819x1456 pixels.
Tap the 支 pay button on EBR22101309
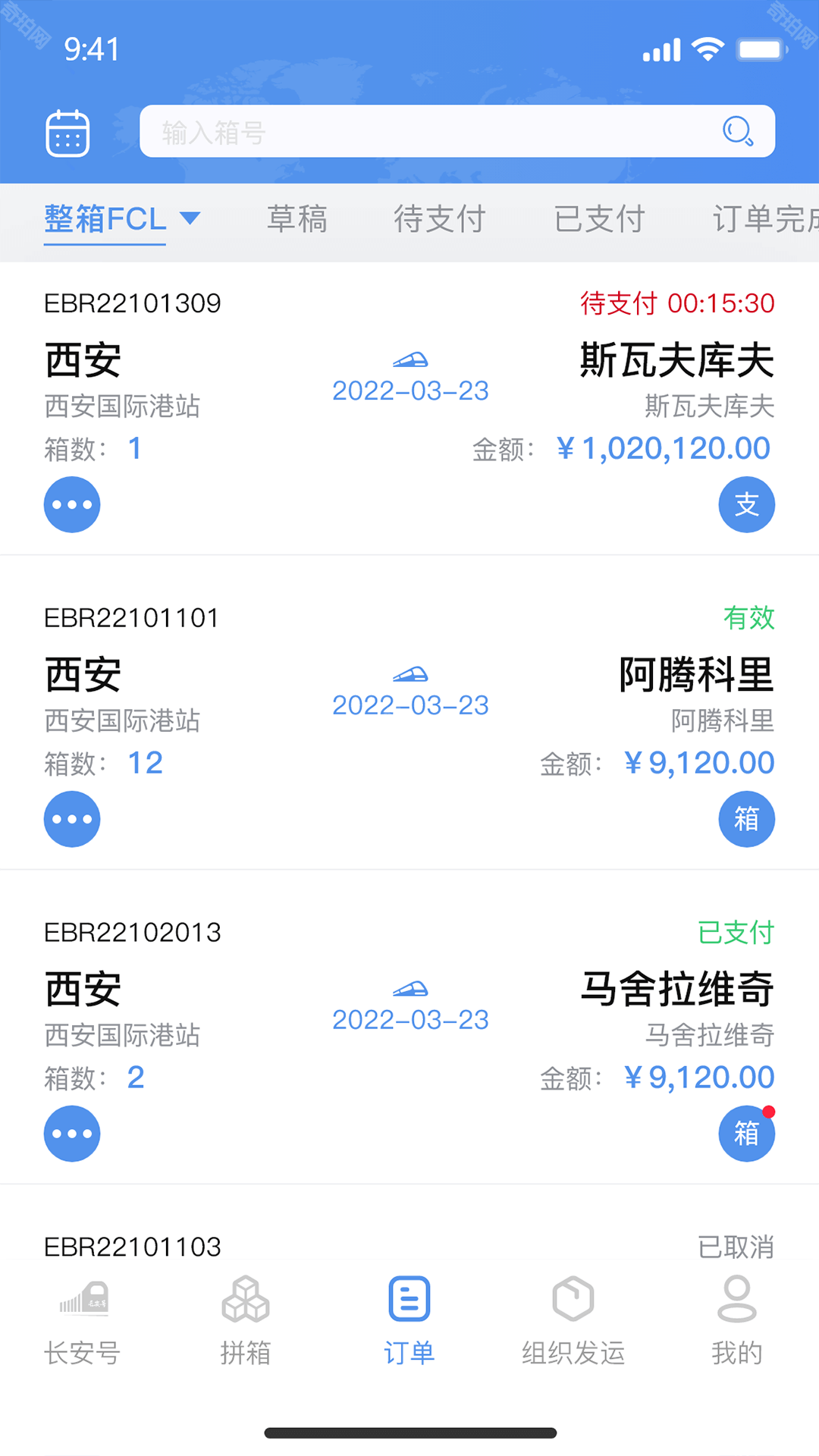[746, 504]
